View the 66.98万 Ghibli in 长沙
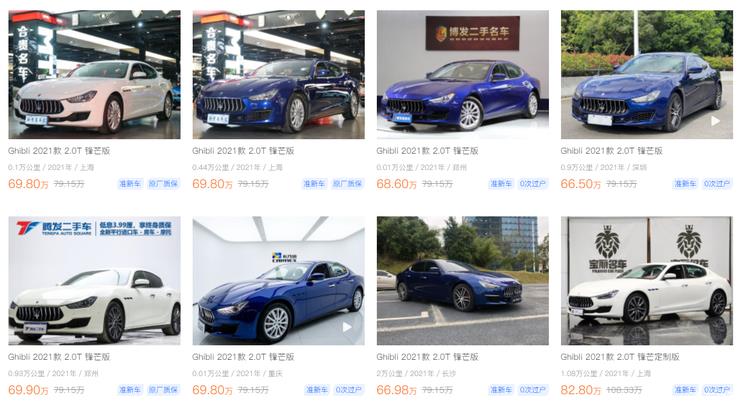Screen dimensions: 744x408 [462, 281]
